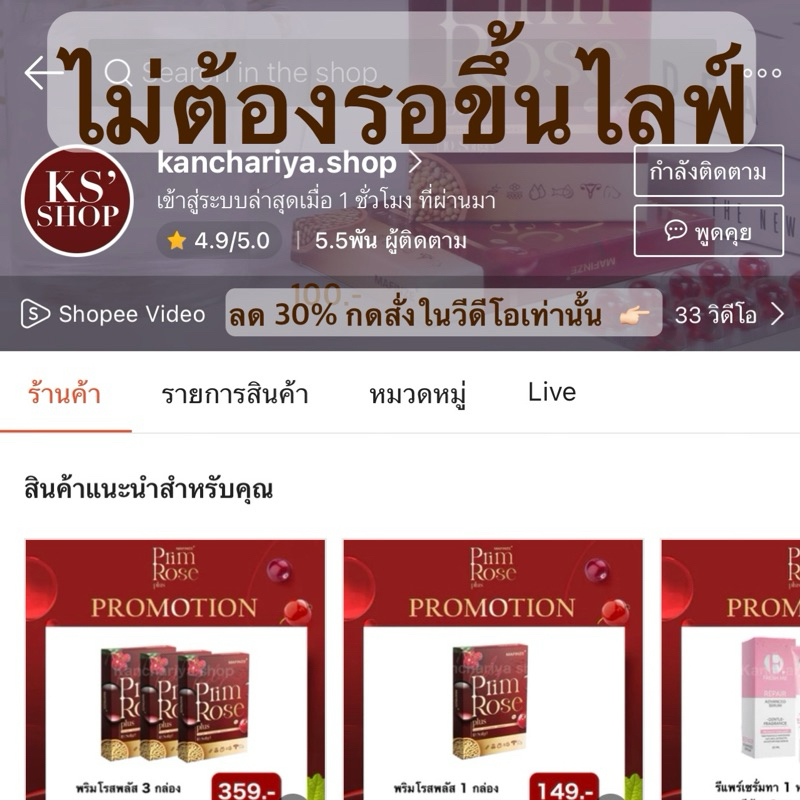Start a chat with พูดคุย button
This screenshot has height=800, width=800.
point(708,231)
